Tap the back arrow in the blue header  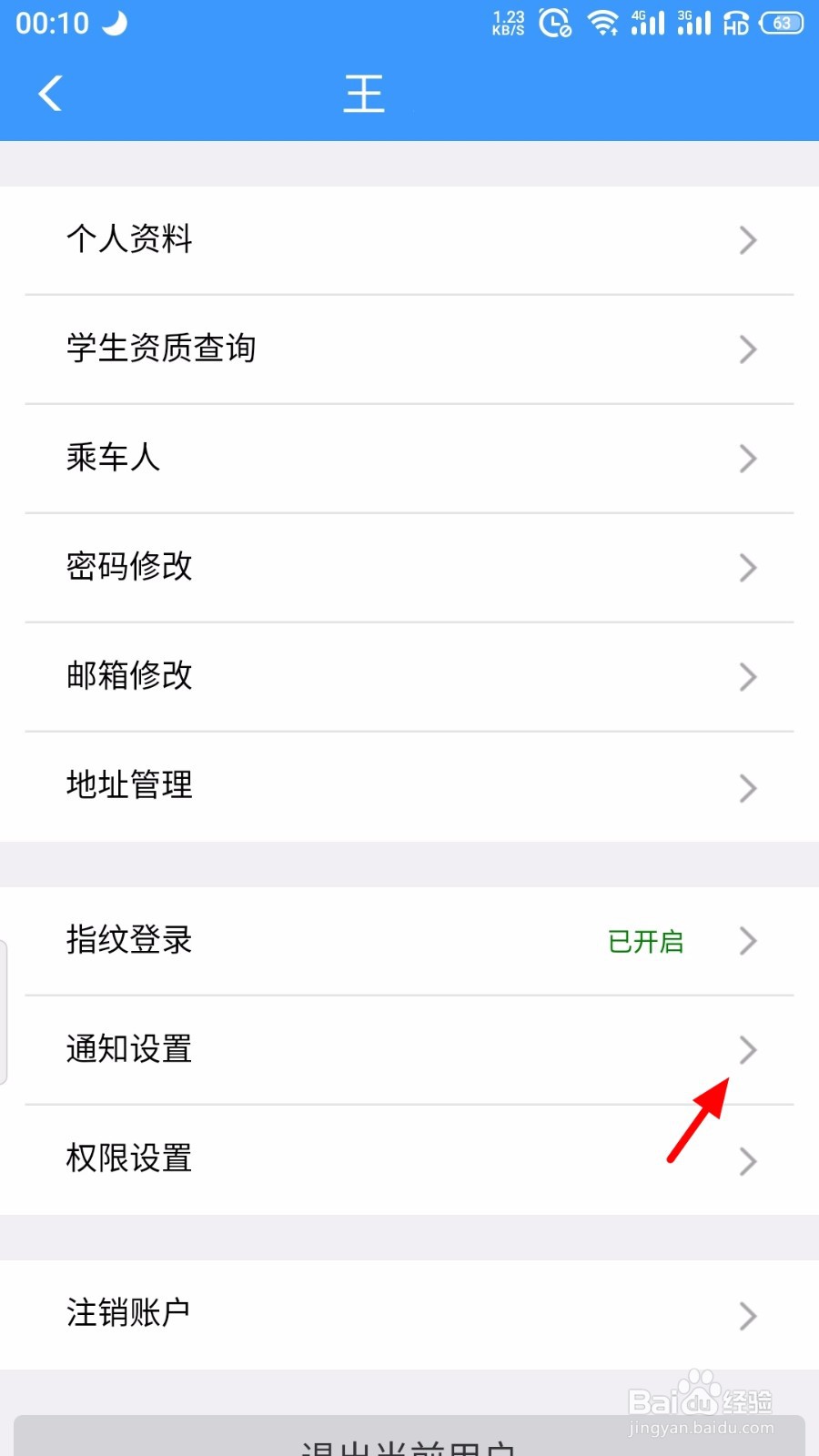pos(50,93)
